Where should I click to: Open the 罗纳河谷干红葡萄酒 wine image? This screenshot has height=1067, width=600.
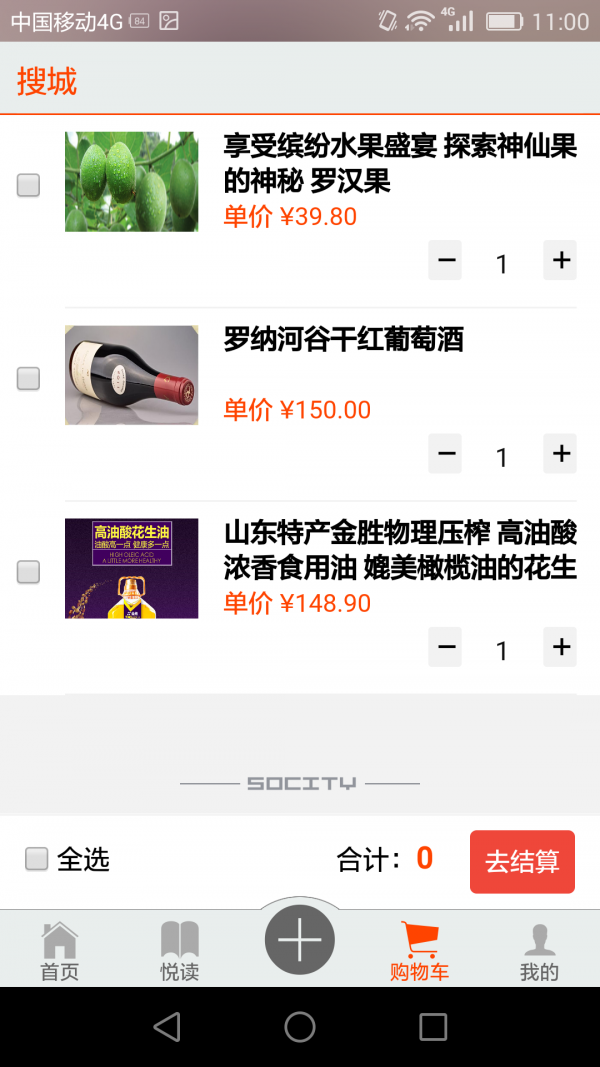click(131, 375)
